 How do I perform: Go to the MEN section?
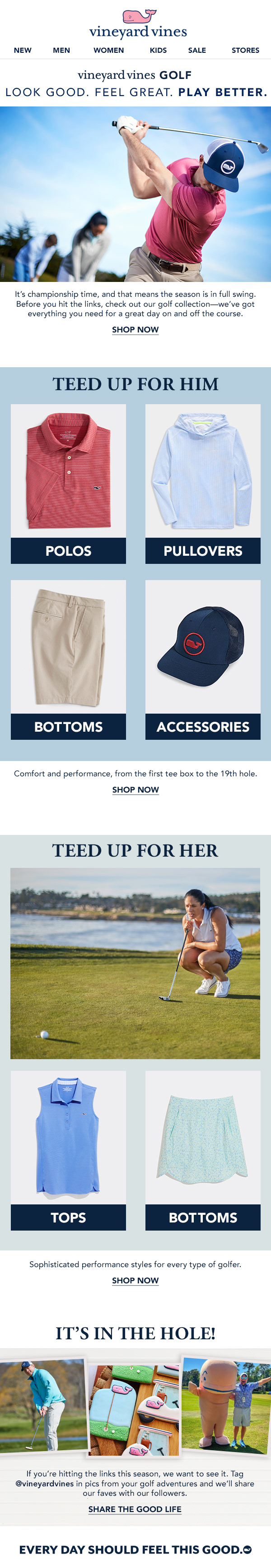(x=61, y=51)
